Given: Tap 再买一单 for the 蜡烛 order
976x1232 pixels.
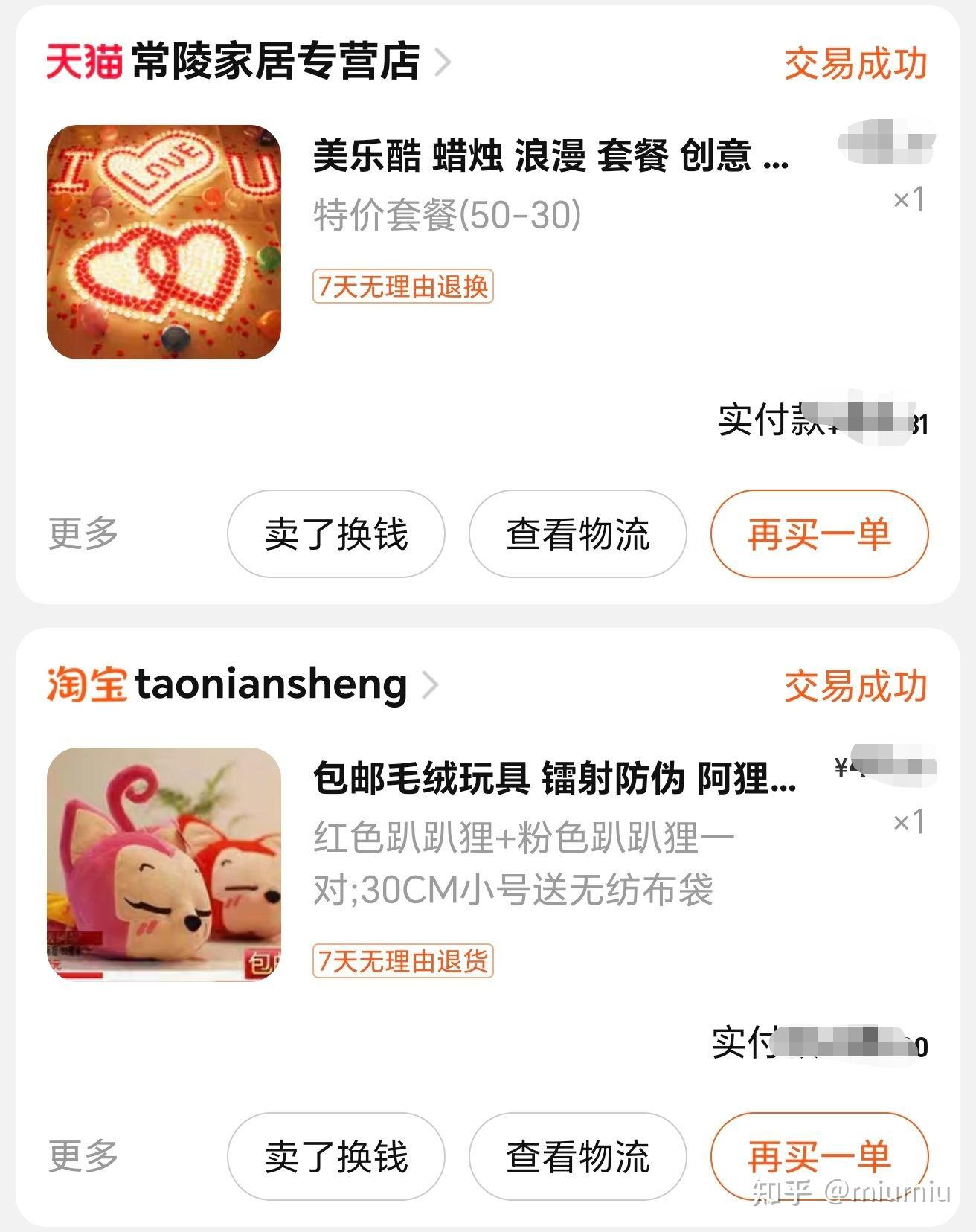Looking at the screenshot, I should coord(819,533).
